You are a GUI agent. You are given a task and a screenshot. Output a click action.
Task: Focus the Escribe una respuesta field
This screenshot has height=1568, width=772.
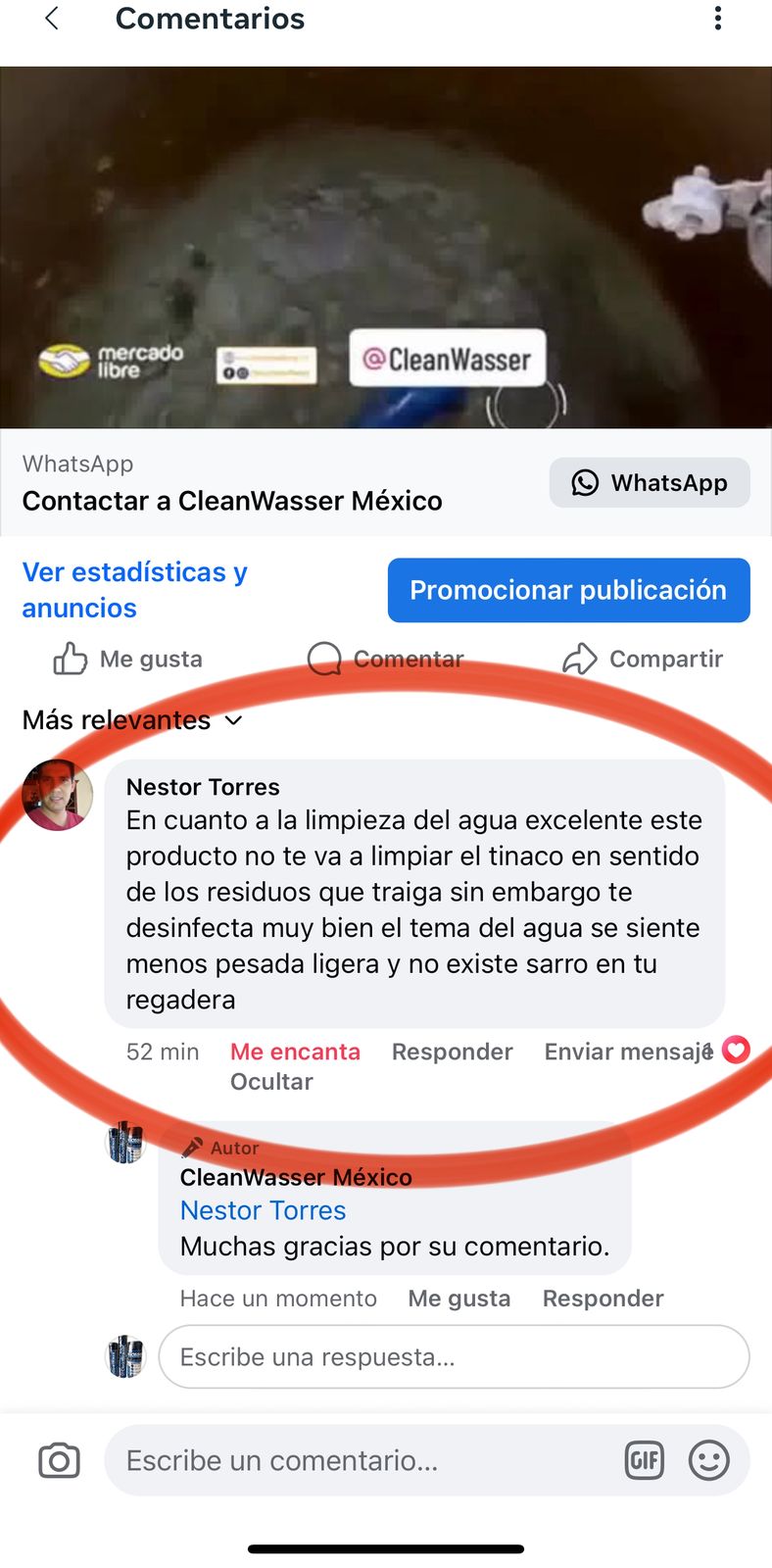tap(454, 1357)
